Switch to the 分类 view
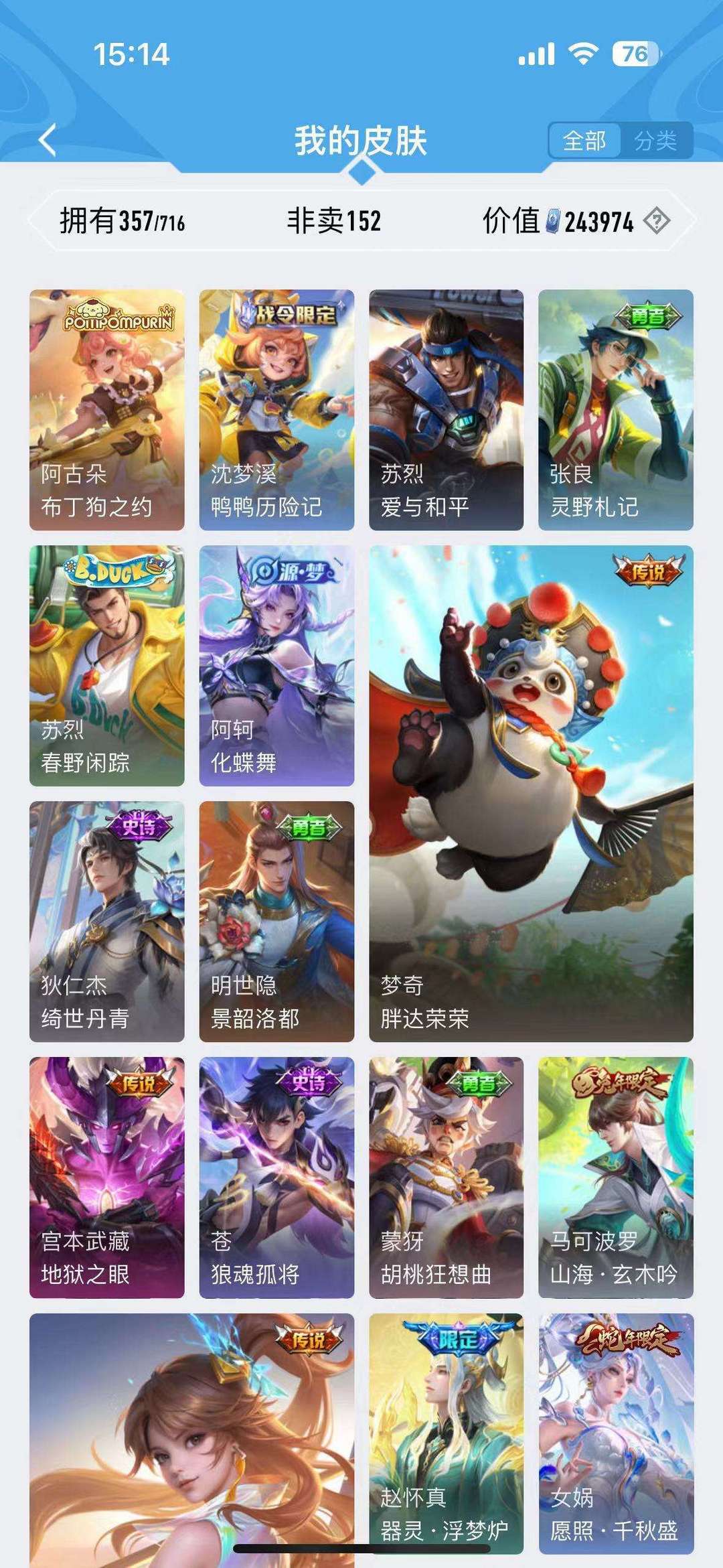 (x=655, y=141)
